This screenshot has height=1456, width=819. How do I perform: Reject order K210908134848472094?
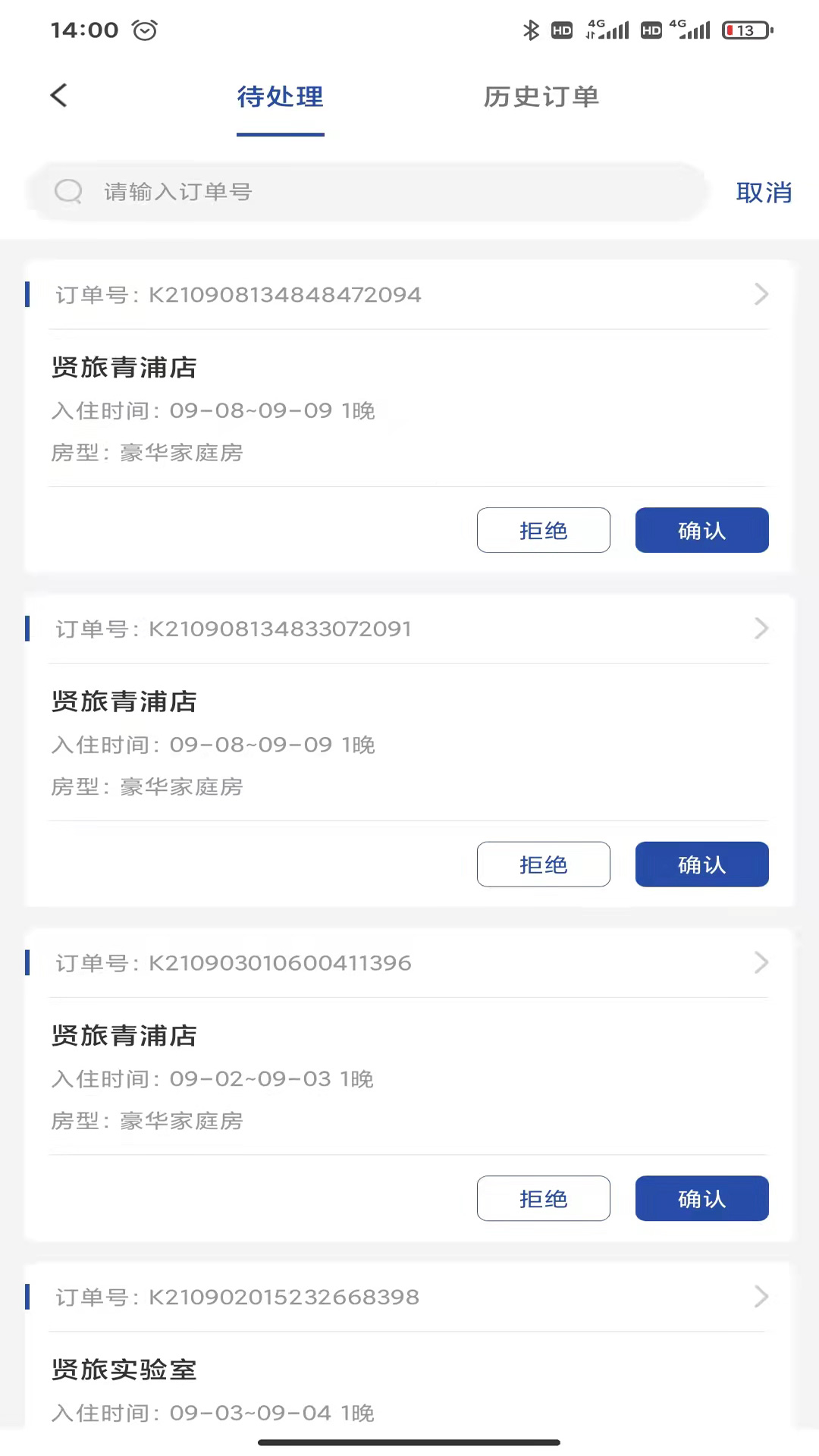[544, 530]
